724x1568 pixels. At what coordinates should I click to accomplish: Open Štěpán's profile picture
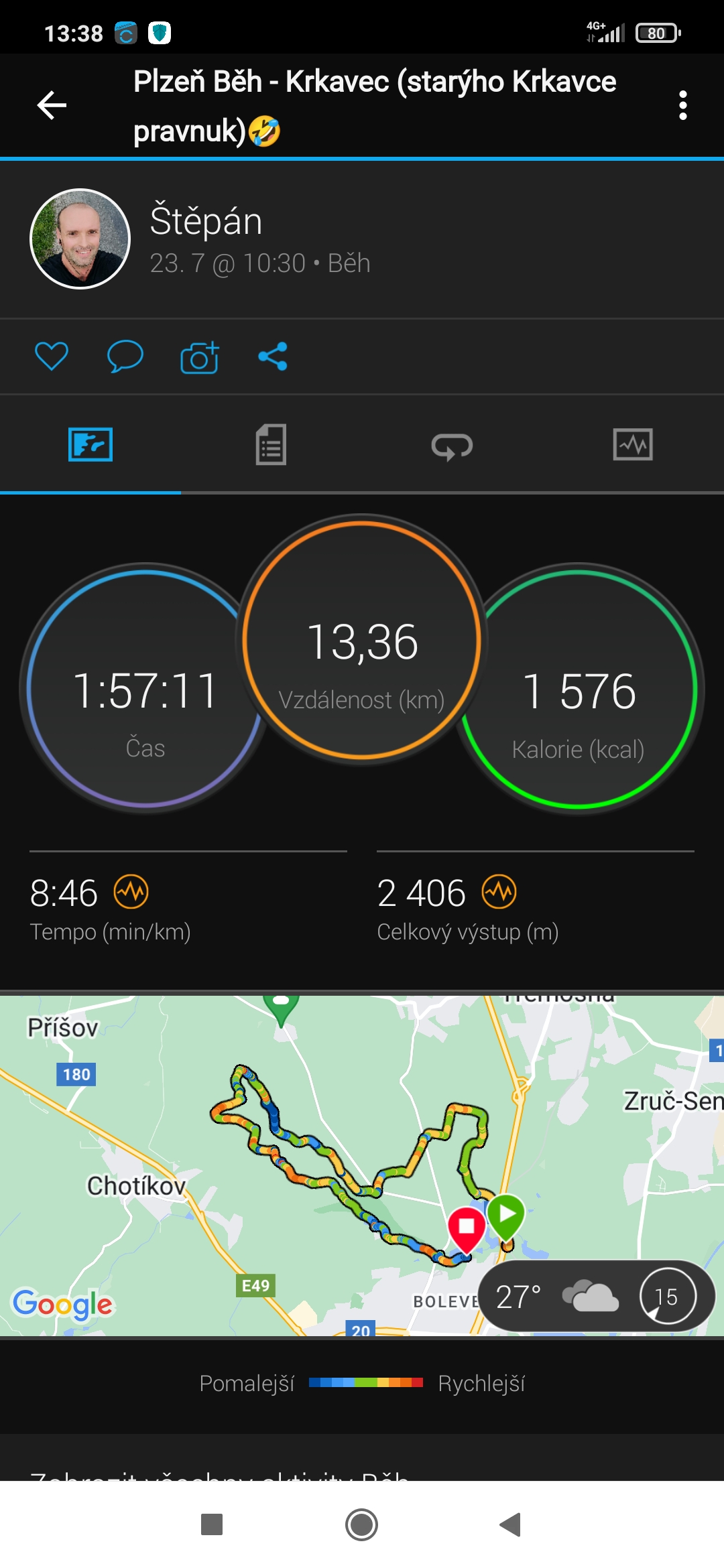click(x=80, y=239)
